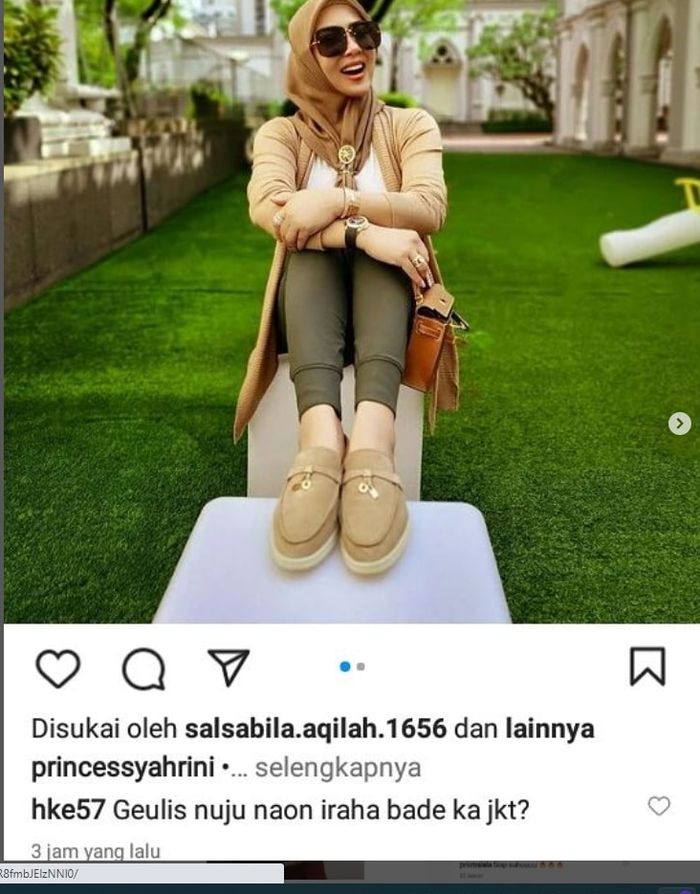
Task: Open the princessyahrini profile
Action: (x=123, y=768)
